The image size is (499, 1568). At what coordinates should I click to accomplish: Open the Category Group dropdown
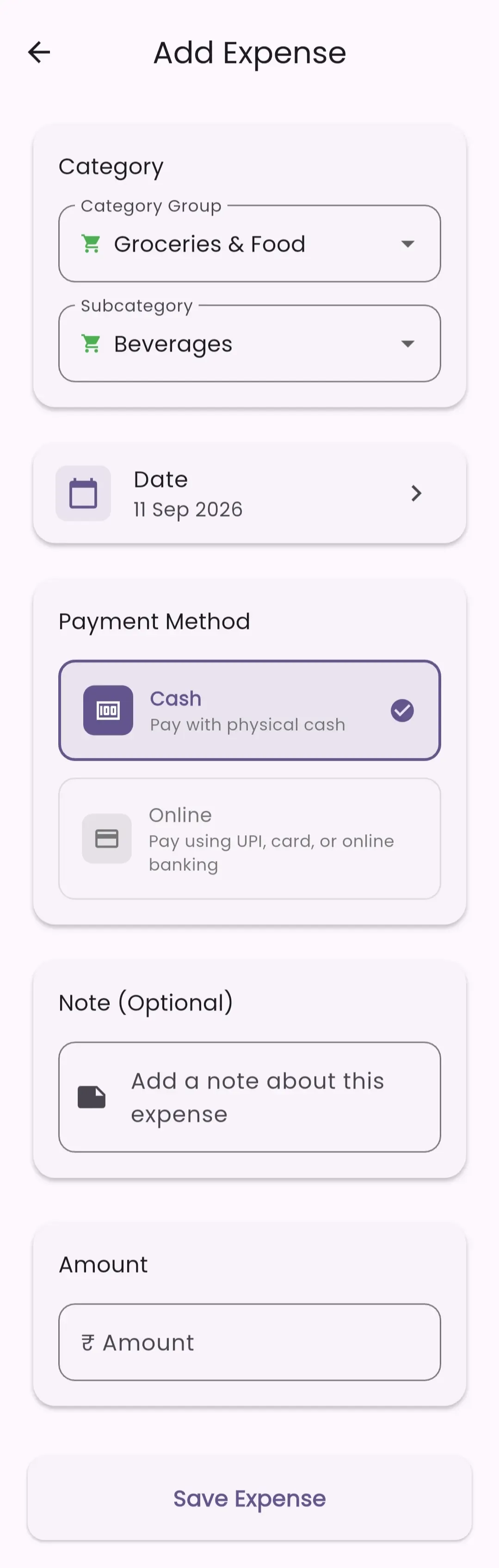pos(249,244)
